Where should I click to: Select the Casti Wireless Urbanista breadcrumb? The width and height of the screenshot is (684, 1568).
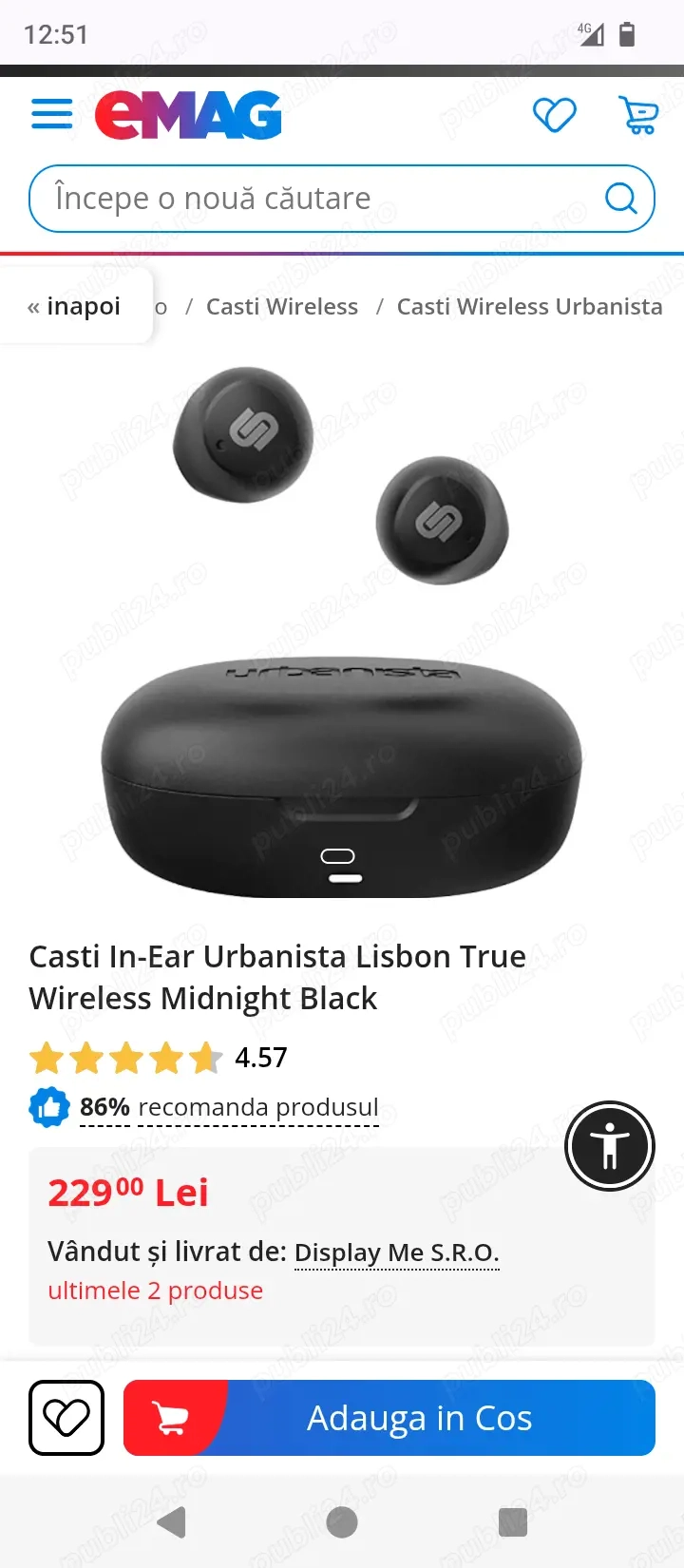528,306
